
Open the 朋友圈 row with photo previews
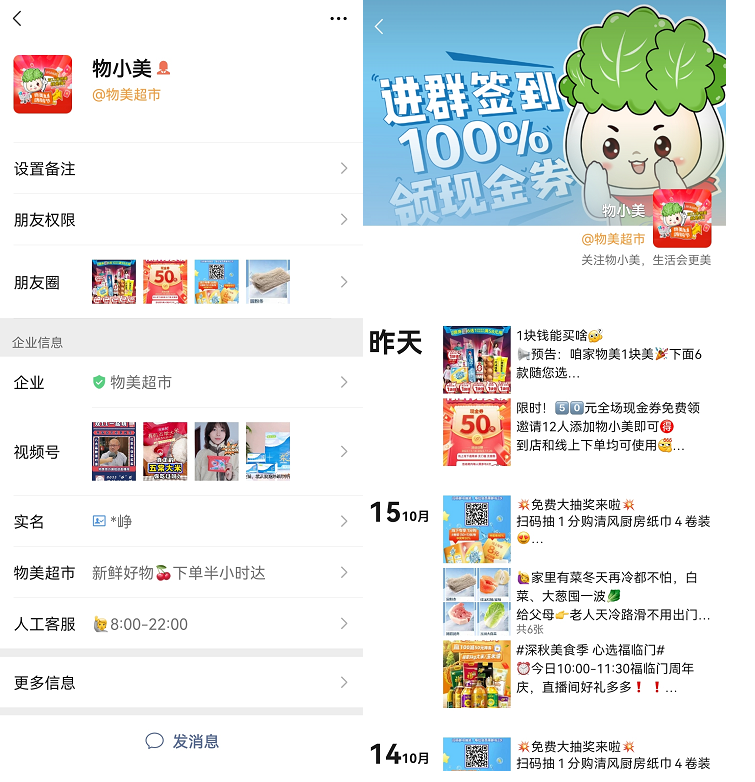(x=181, y=282)
